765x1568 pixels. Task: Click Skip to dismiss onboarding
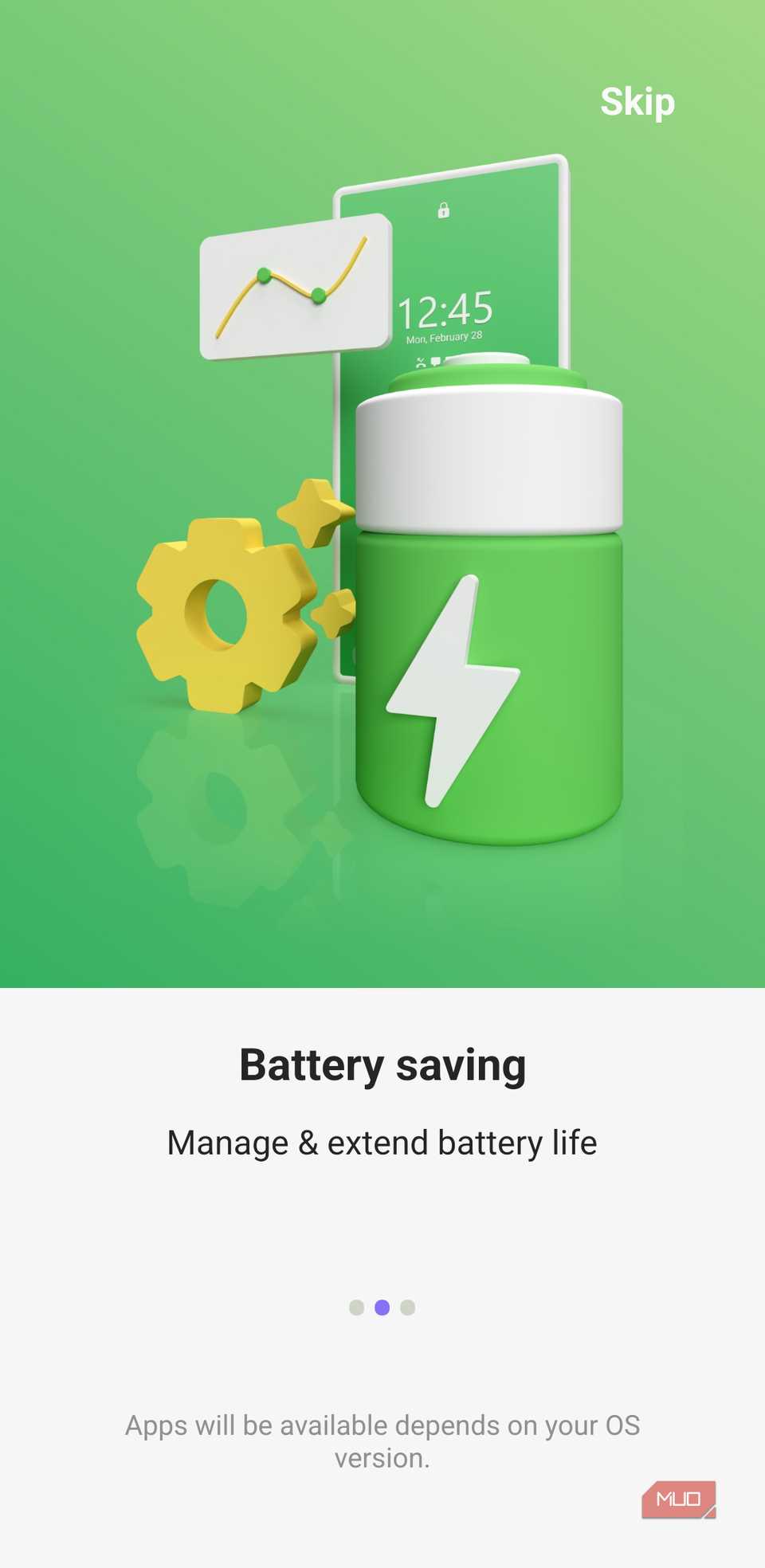(637, 102)
